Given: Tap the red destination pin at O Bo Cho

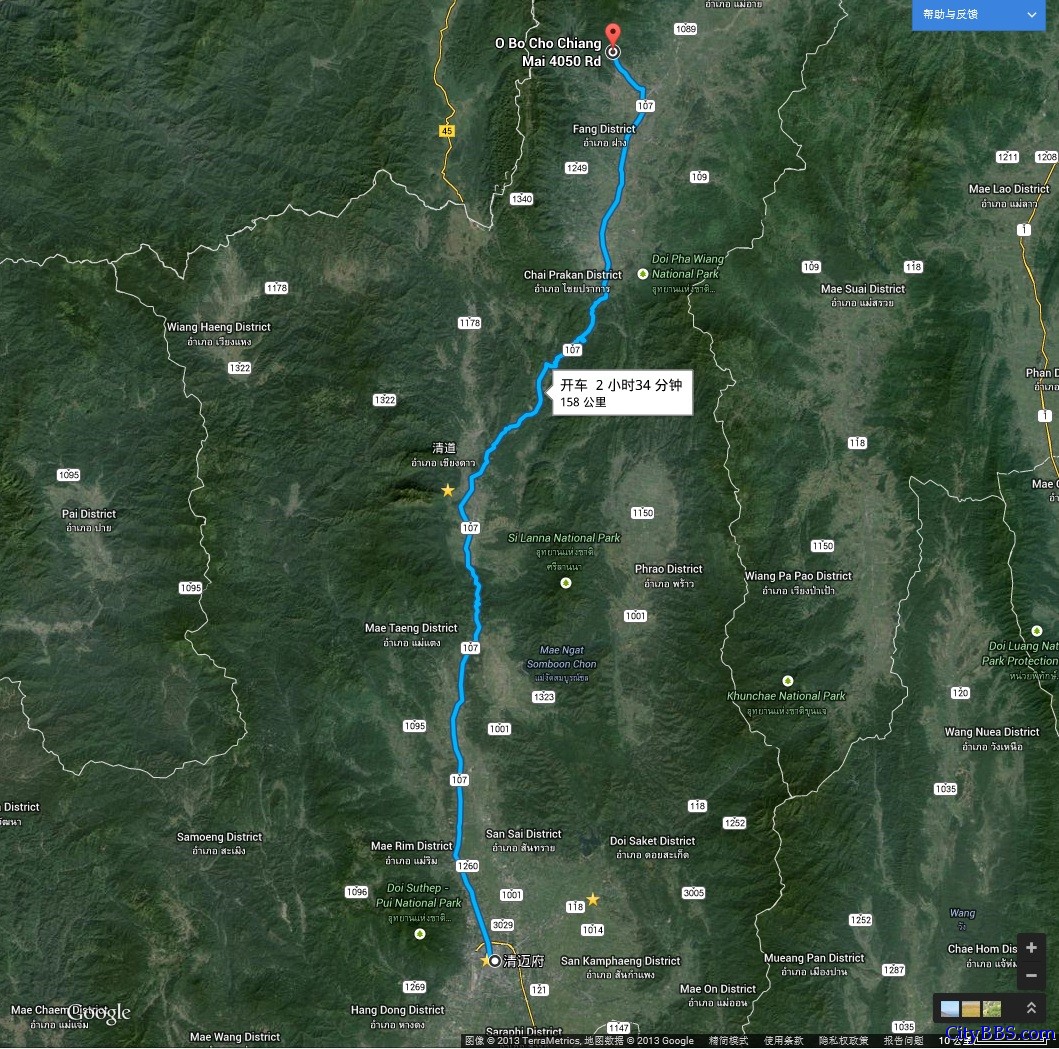Looking at the screenshot, I should pos(613,35).
